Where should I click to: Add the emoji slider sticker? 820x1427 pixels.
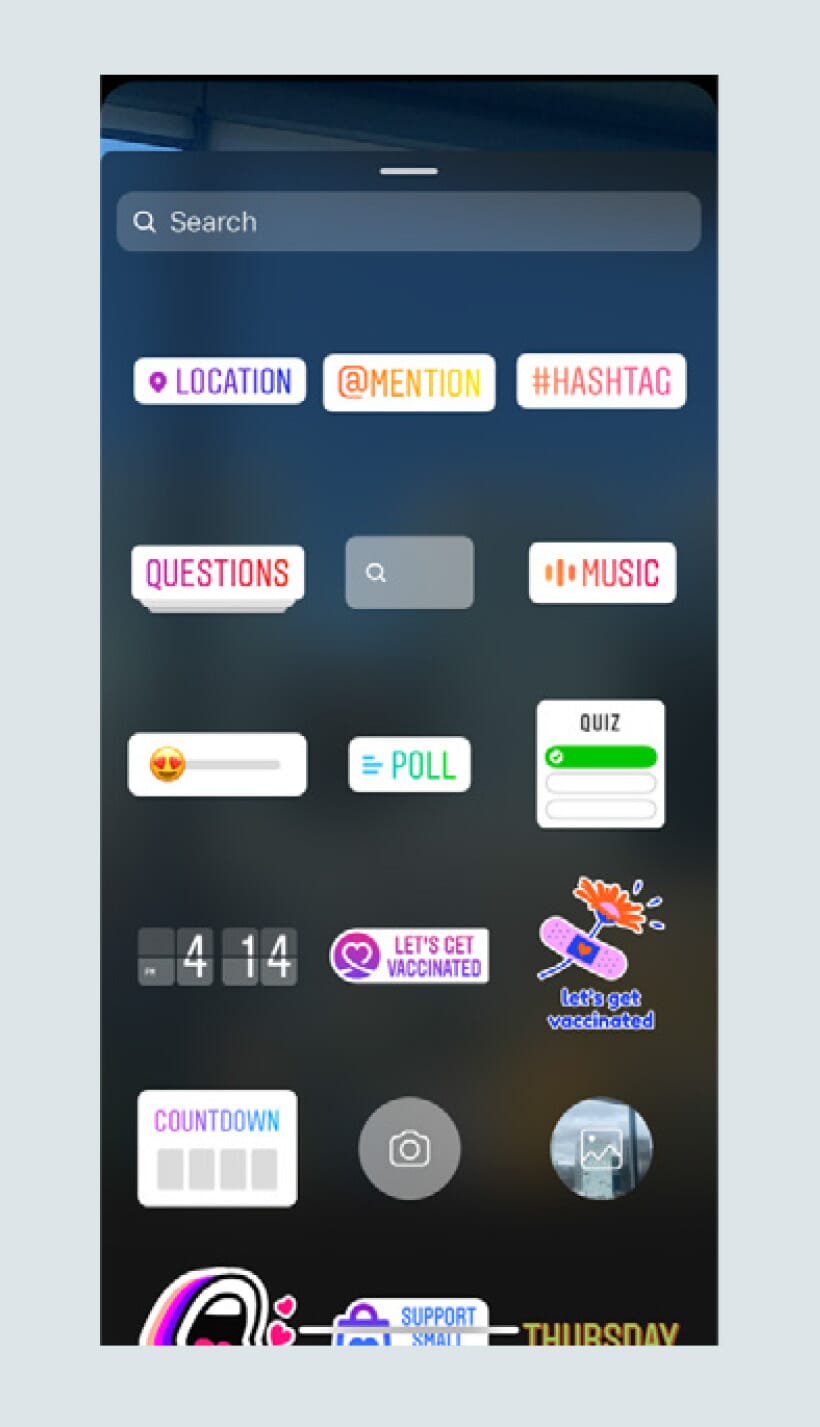pos(217,765)
